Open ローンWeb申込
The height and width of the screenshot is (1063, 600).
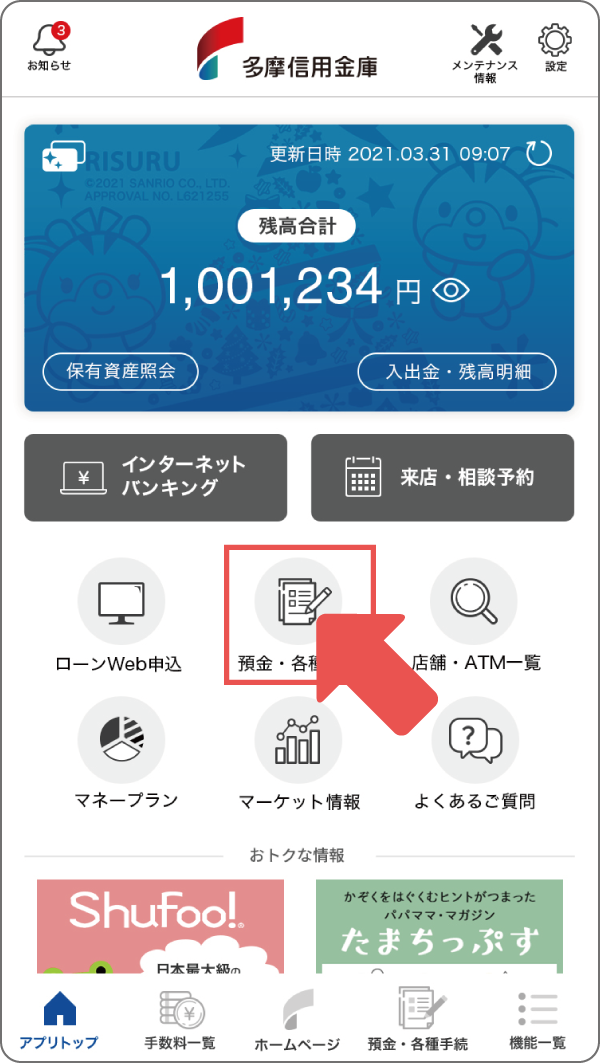(x=121, y=615)
